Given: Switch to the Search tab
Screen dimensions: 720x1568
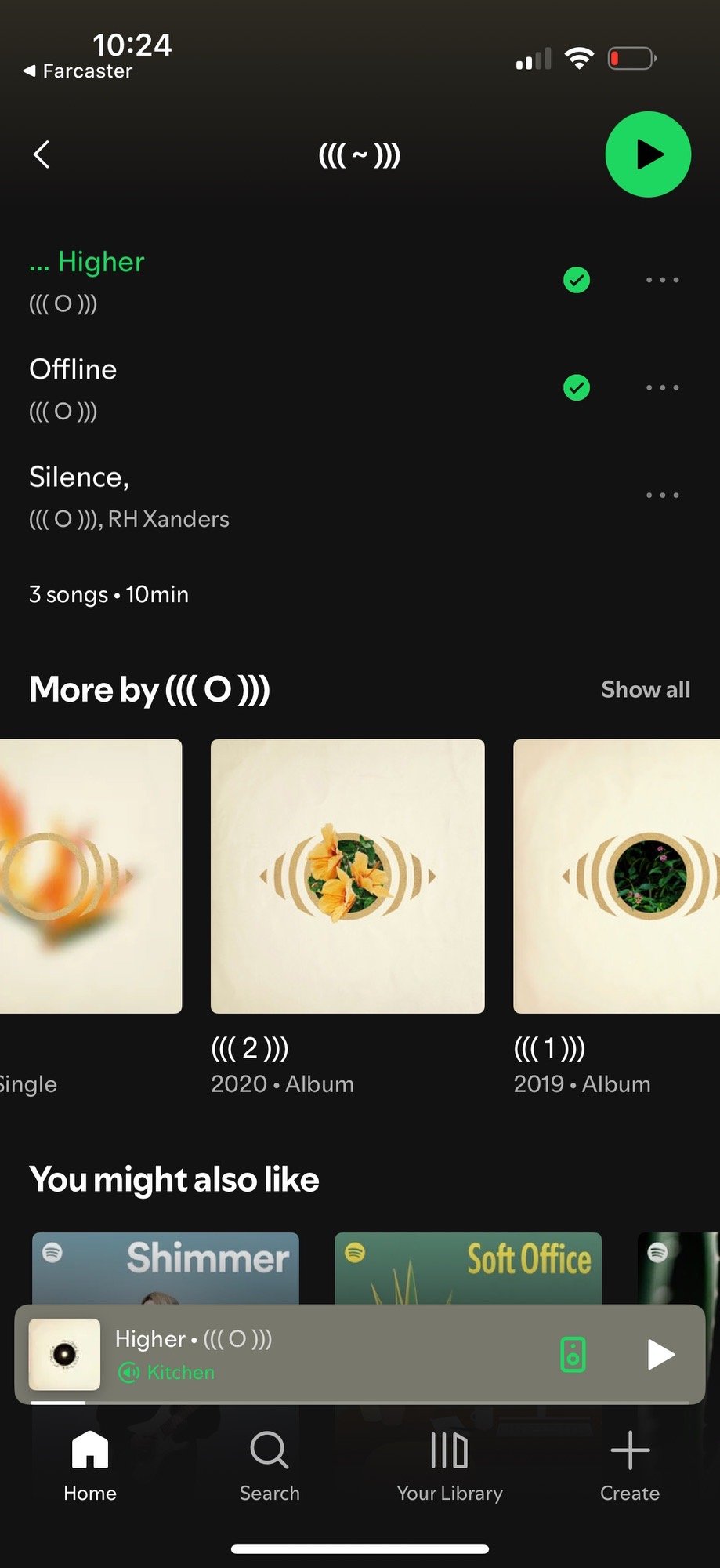Looking at the screenshot, I should 270,1465.
